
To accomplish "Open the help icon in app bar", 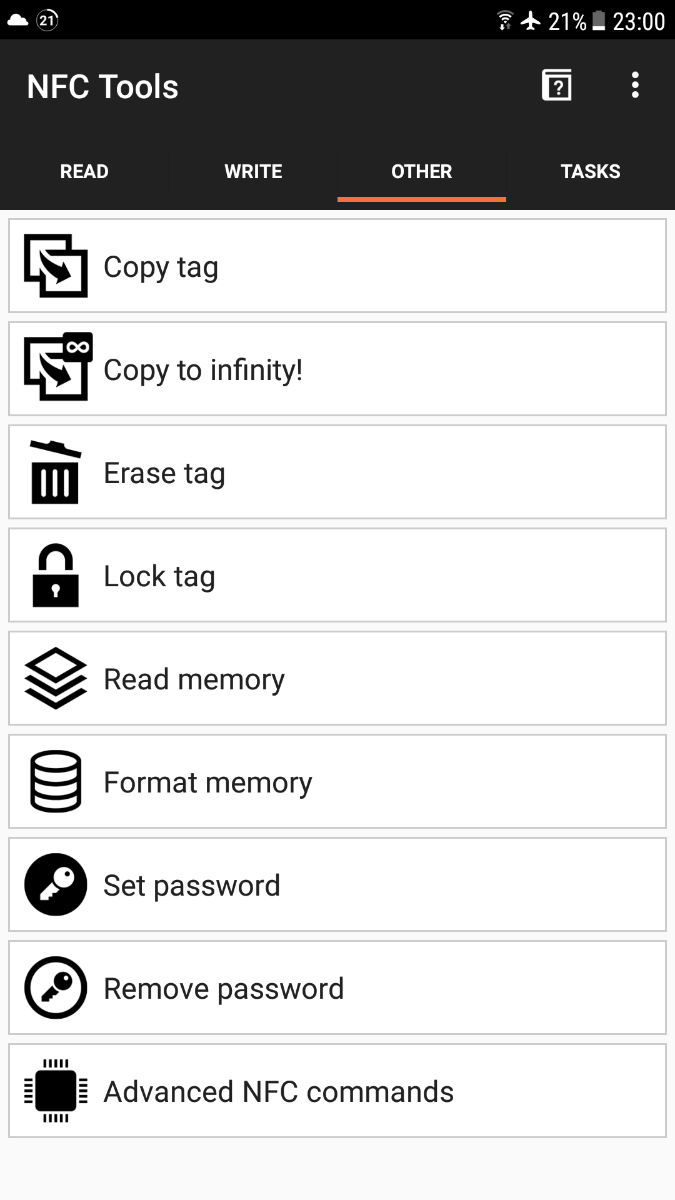I will [x=557, y=86].
